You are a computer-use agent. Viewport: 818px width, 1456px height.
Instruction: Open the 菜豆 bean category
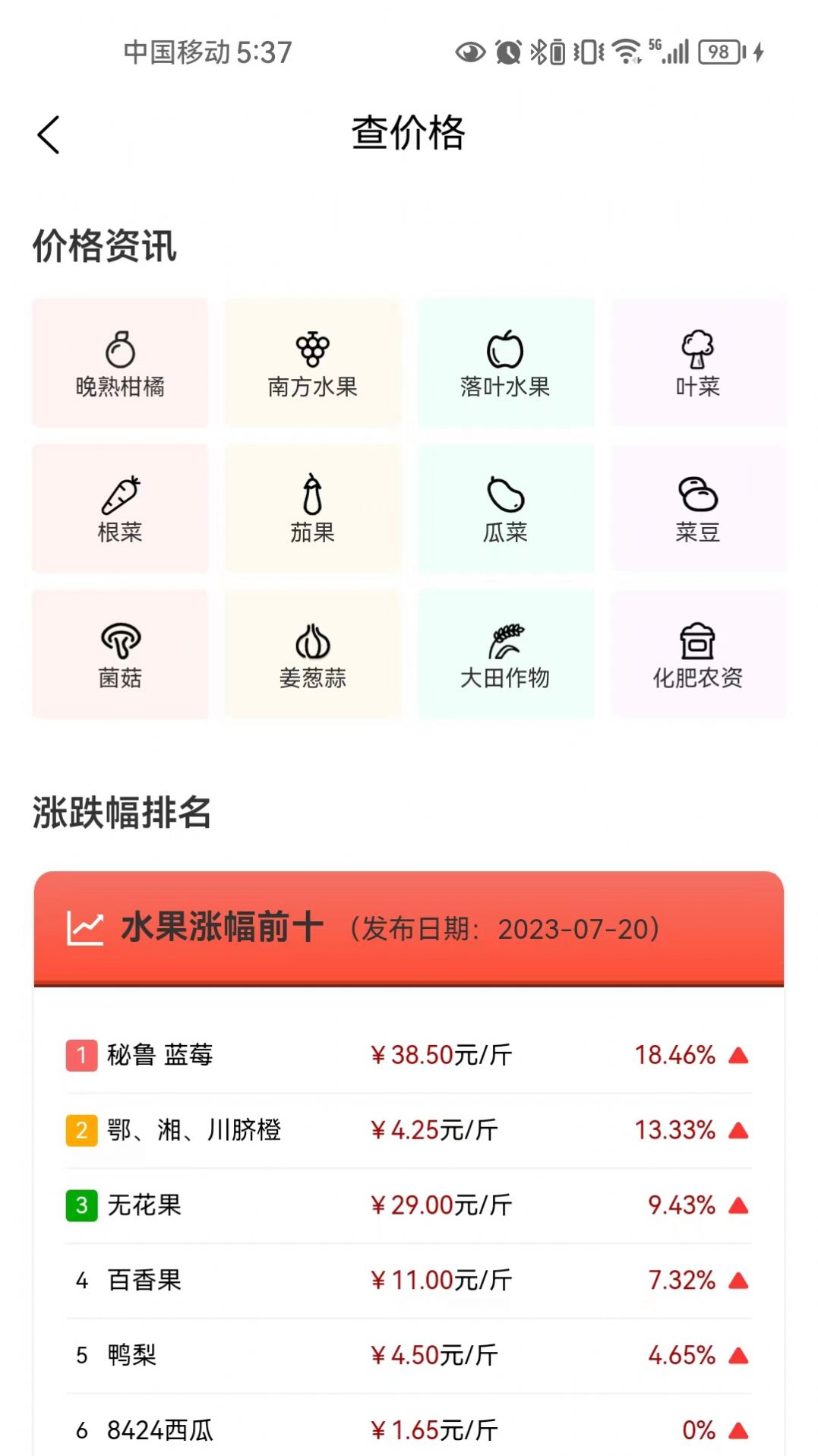699,509
